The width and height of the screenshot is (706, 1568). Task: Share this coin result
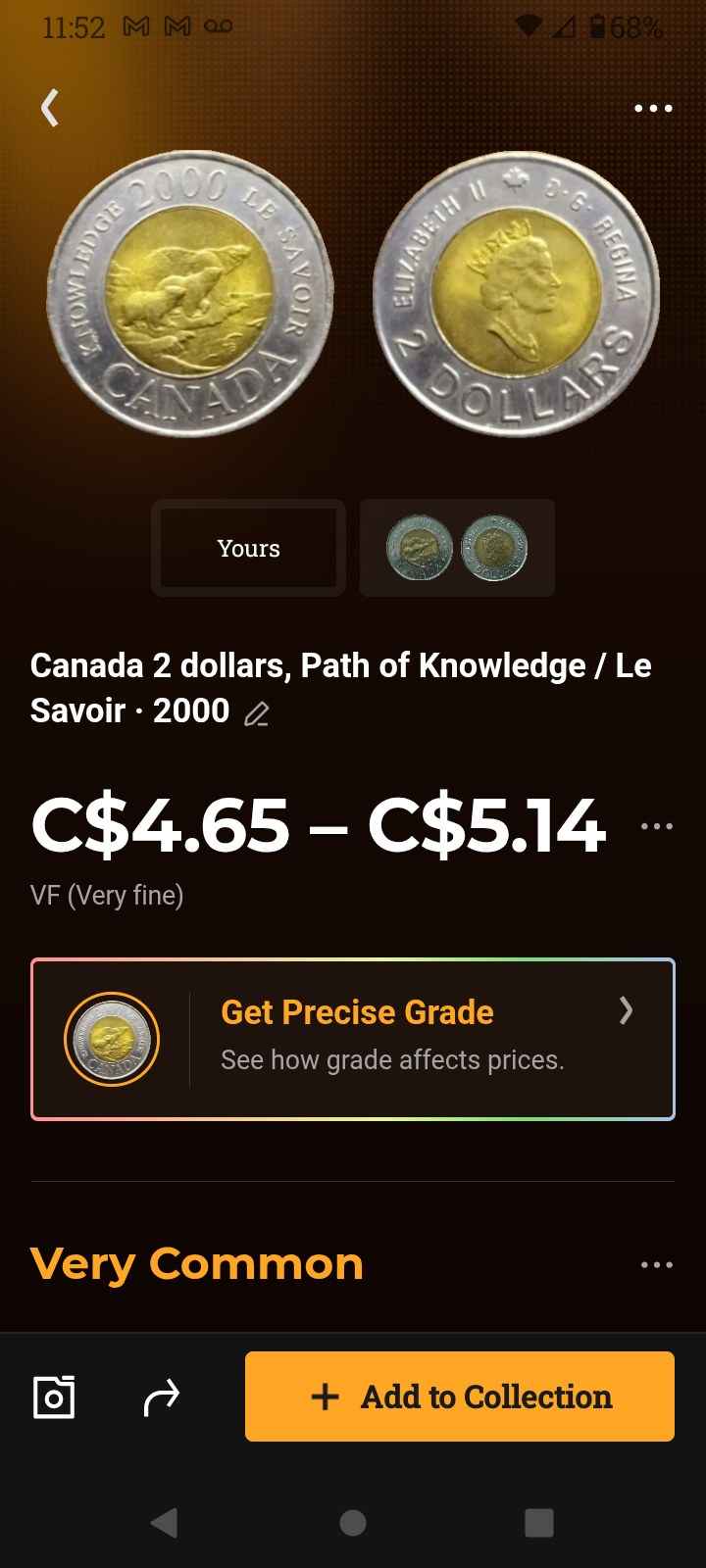162,1396
